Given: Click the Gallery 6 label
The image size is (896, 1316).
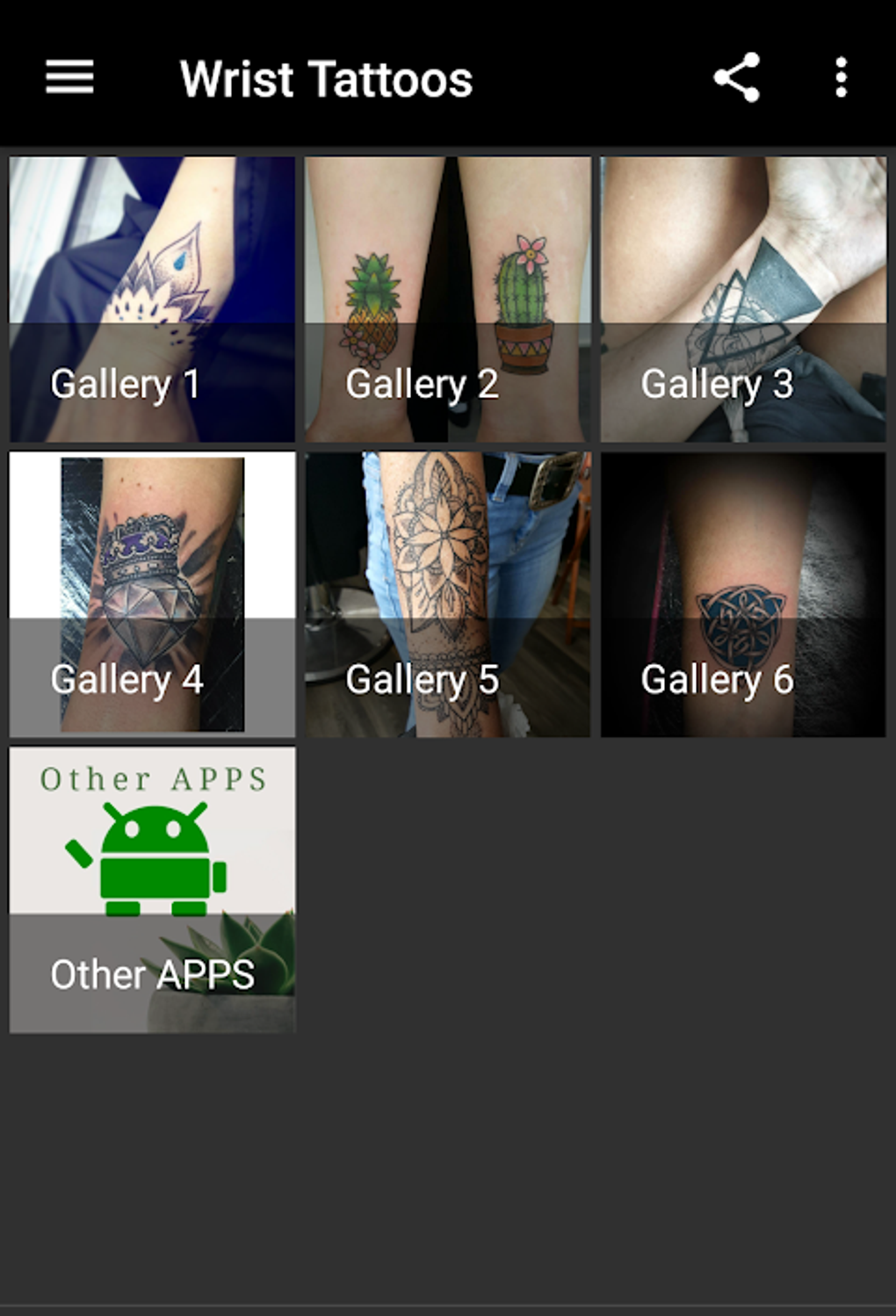Looking at the screenshot, I should click(x=716, y=678).
